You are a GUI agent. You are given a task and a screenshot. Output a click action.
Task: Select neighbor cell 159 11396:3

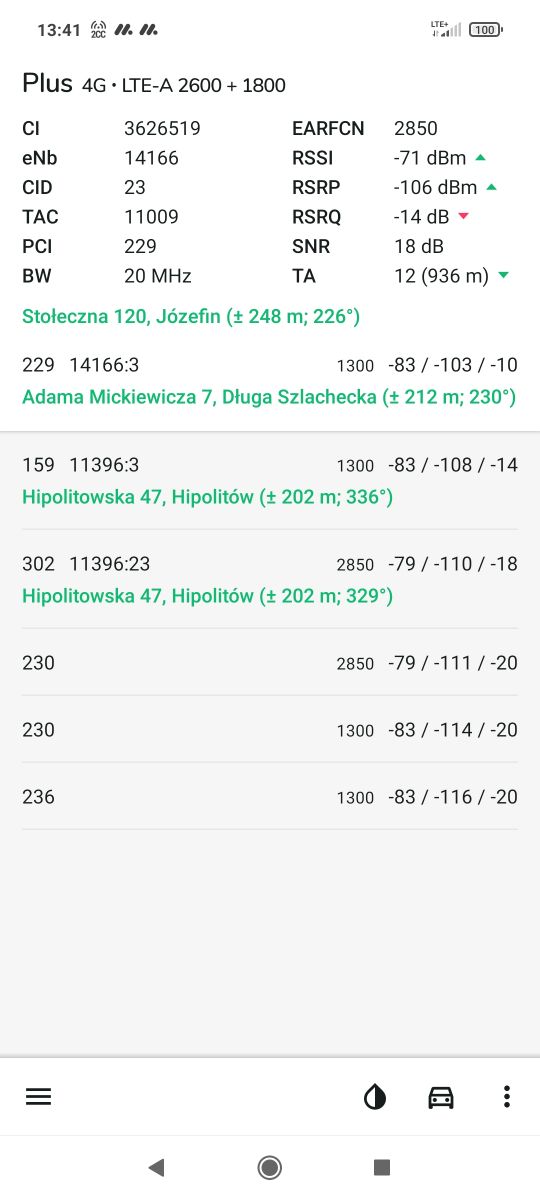(270, 480)
